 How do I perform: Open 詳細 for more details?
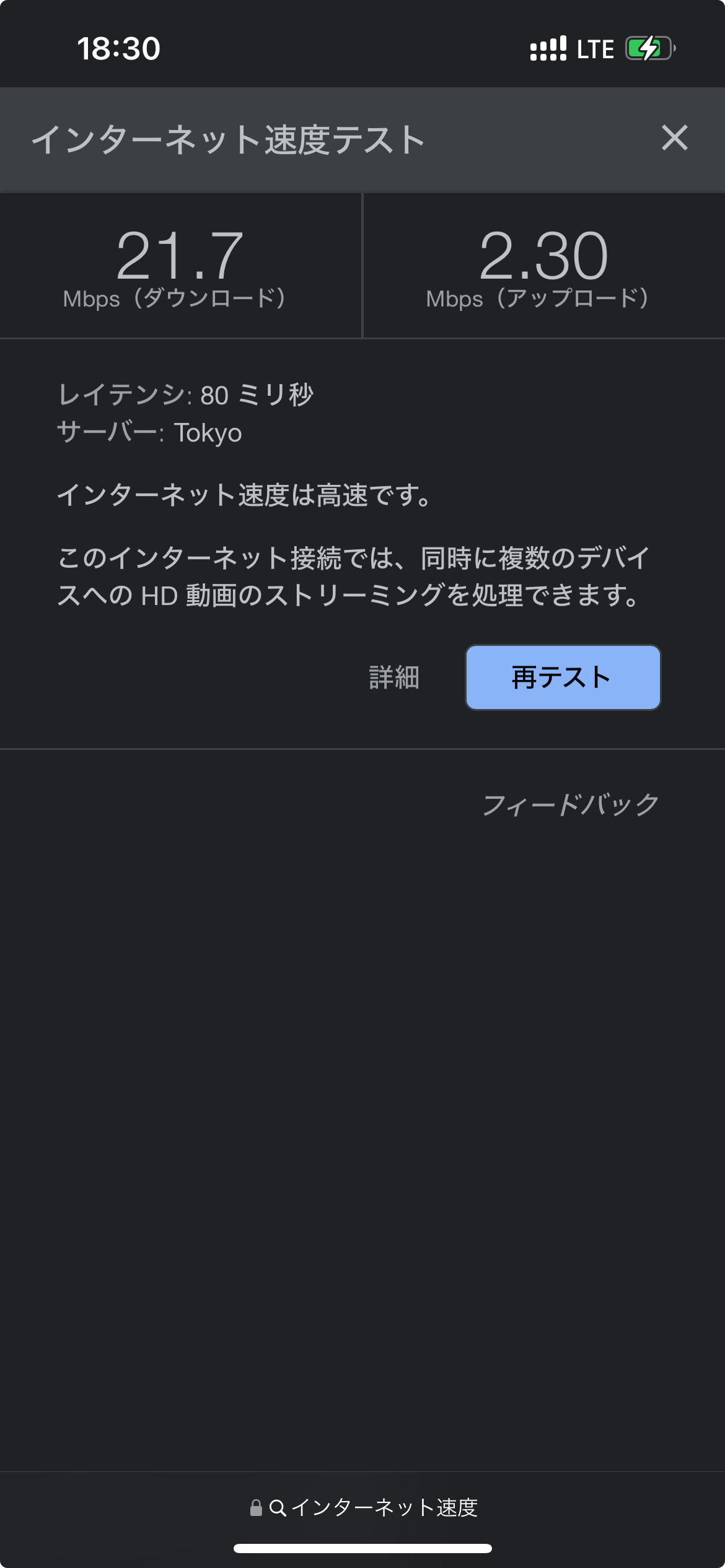coord(394,677)
